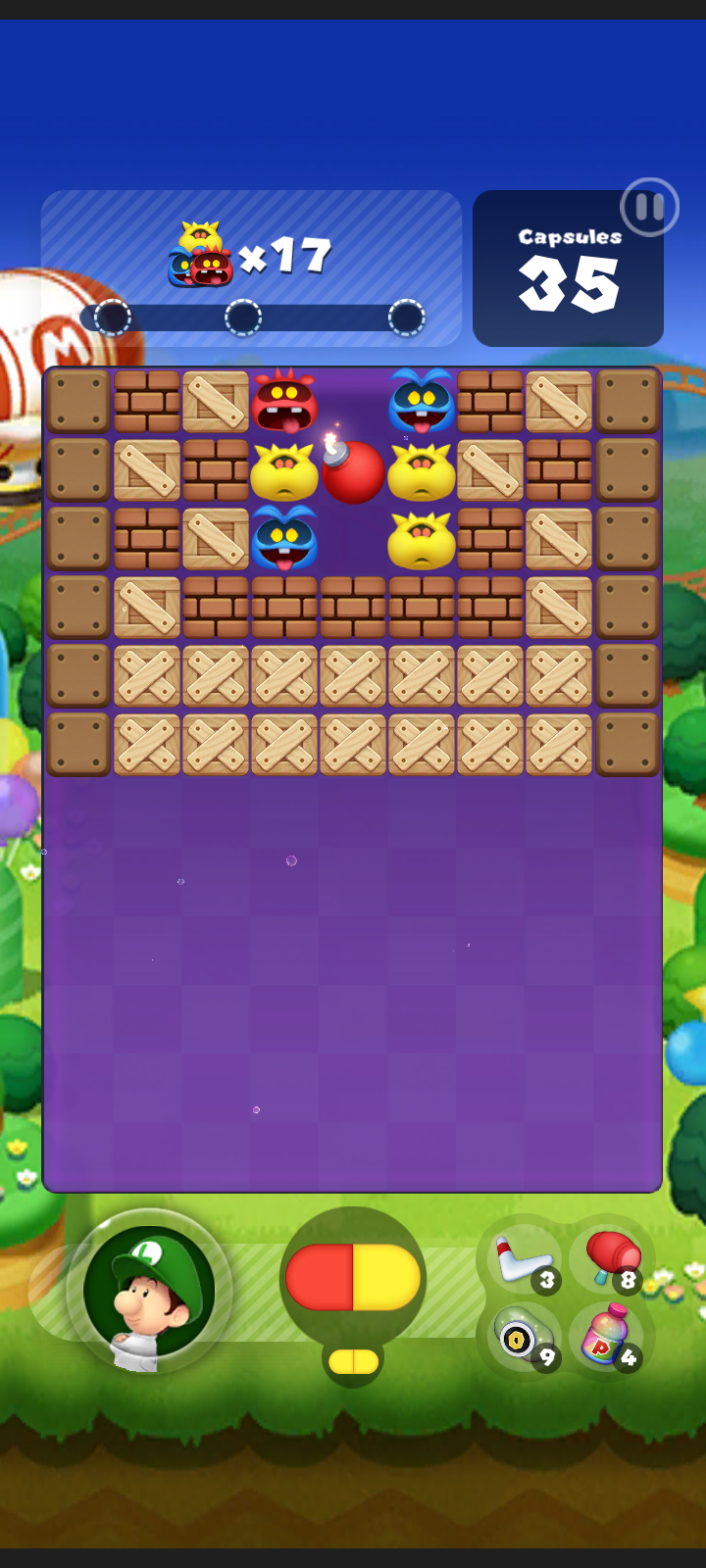The width and height of the screenshot is (706, 1568).
Task: Use the potion bottle item
Action: pyautogui.click(x=610, y=1338)
